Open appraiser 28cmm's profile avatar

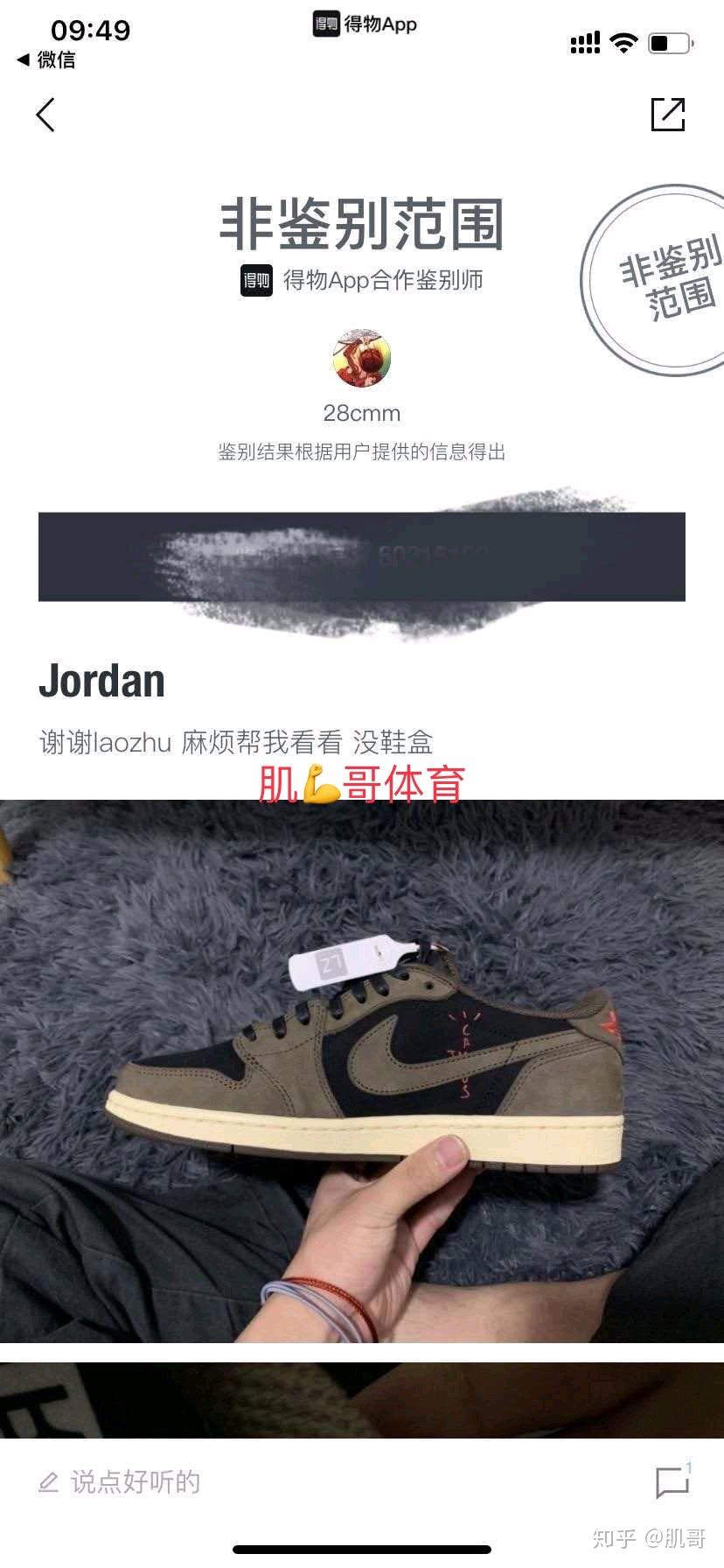pyautogui.click(x=361, y=358)
